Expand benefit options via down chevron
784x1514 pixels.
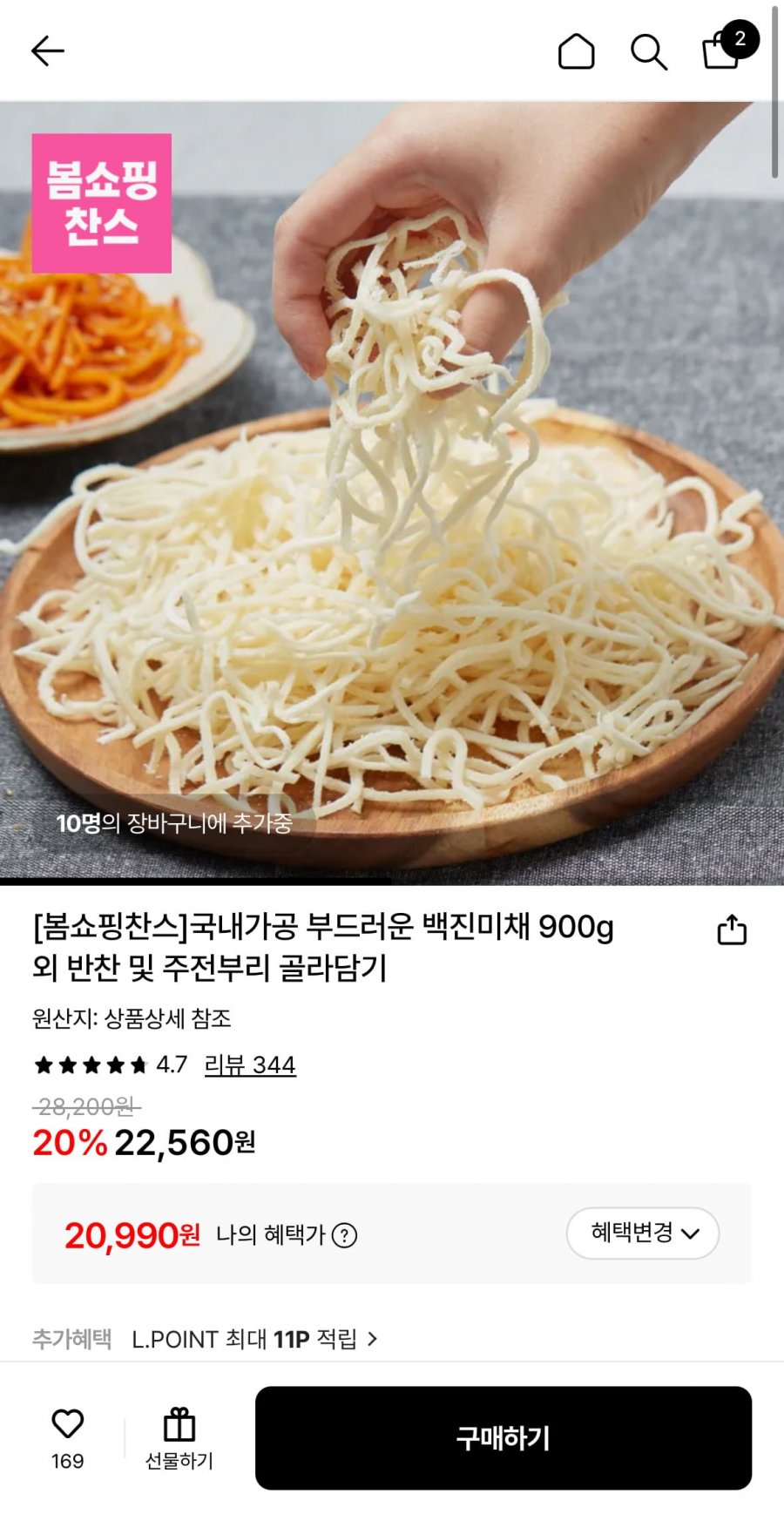(691, 1234)
